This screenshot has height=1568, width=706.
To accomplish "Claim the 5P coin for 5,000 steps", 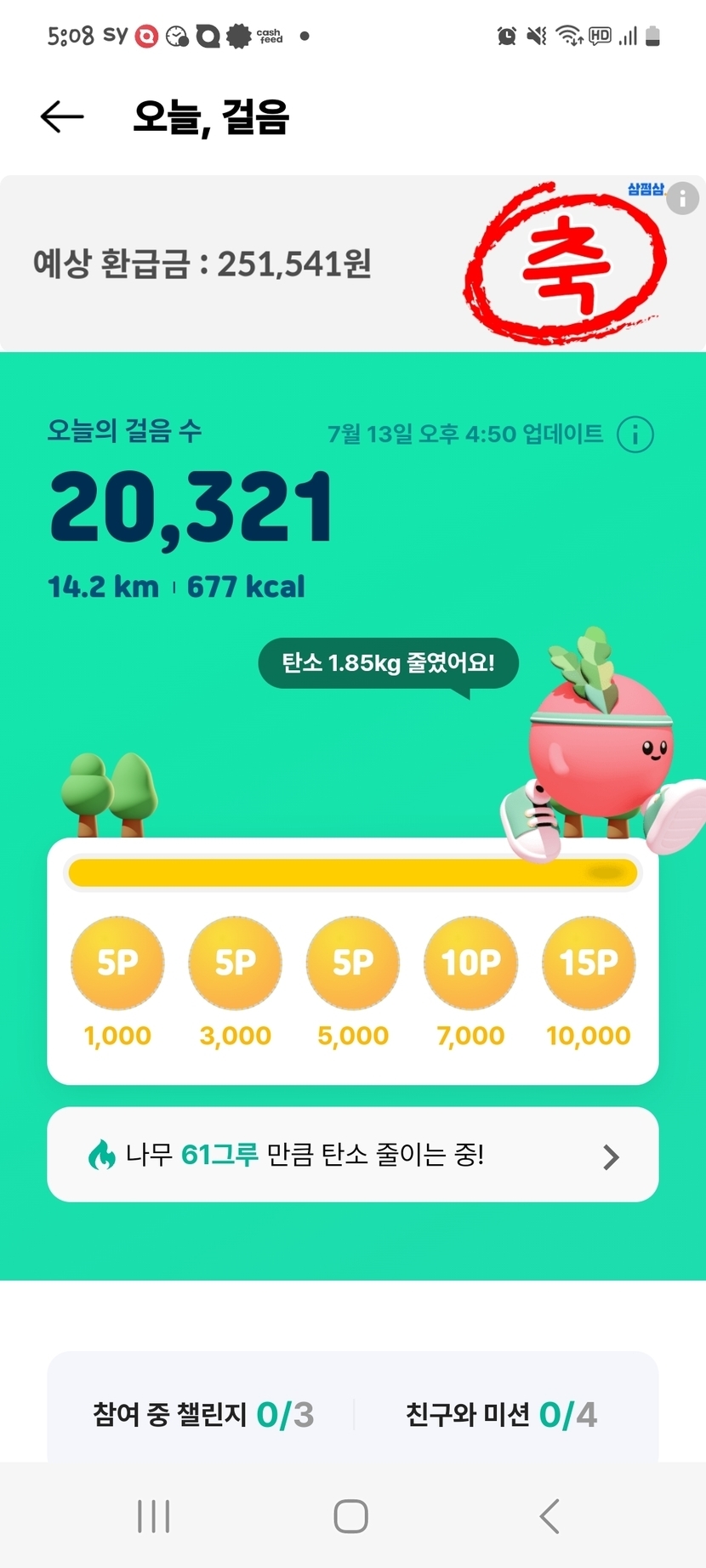I will pyautogui.click(x=353, y=963).
